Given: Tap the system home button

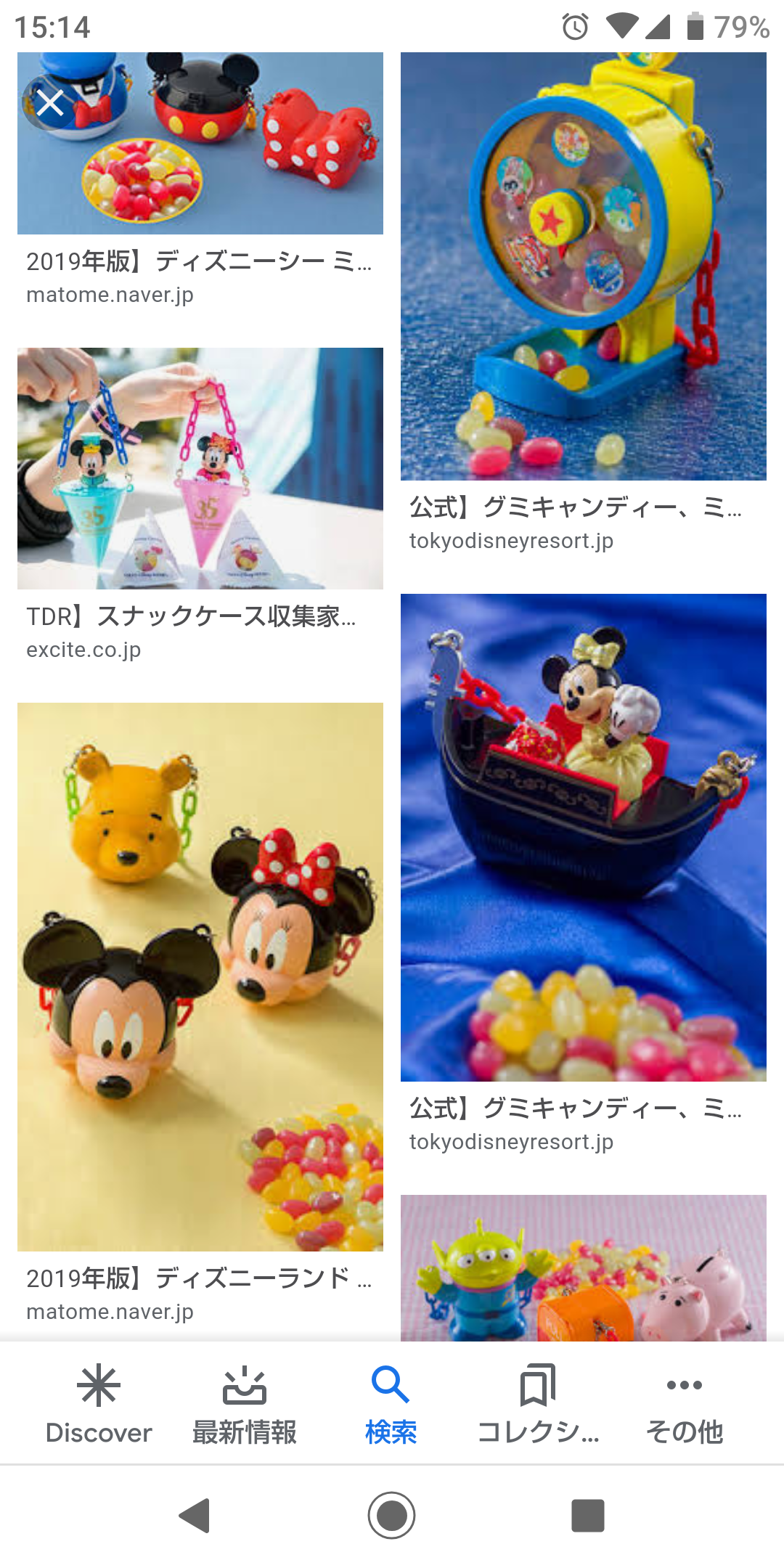Looking at the screenshot, I should pos(391,1515).
